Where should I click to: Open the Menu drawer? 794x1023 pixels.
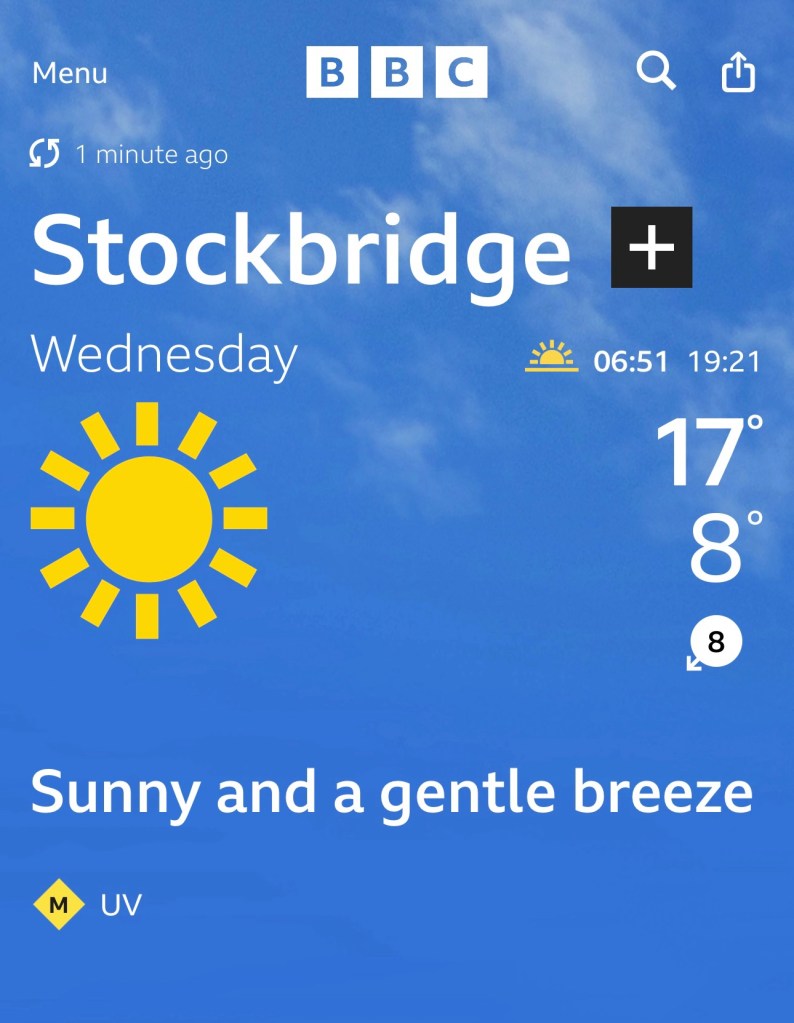(69, 73)
